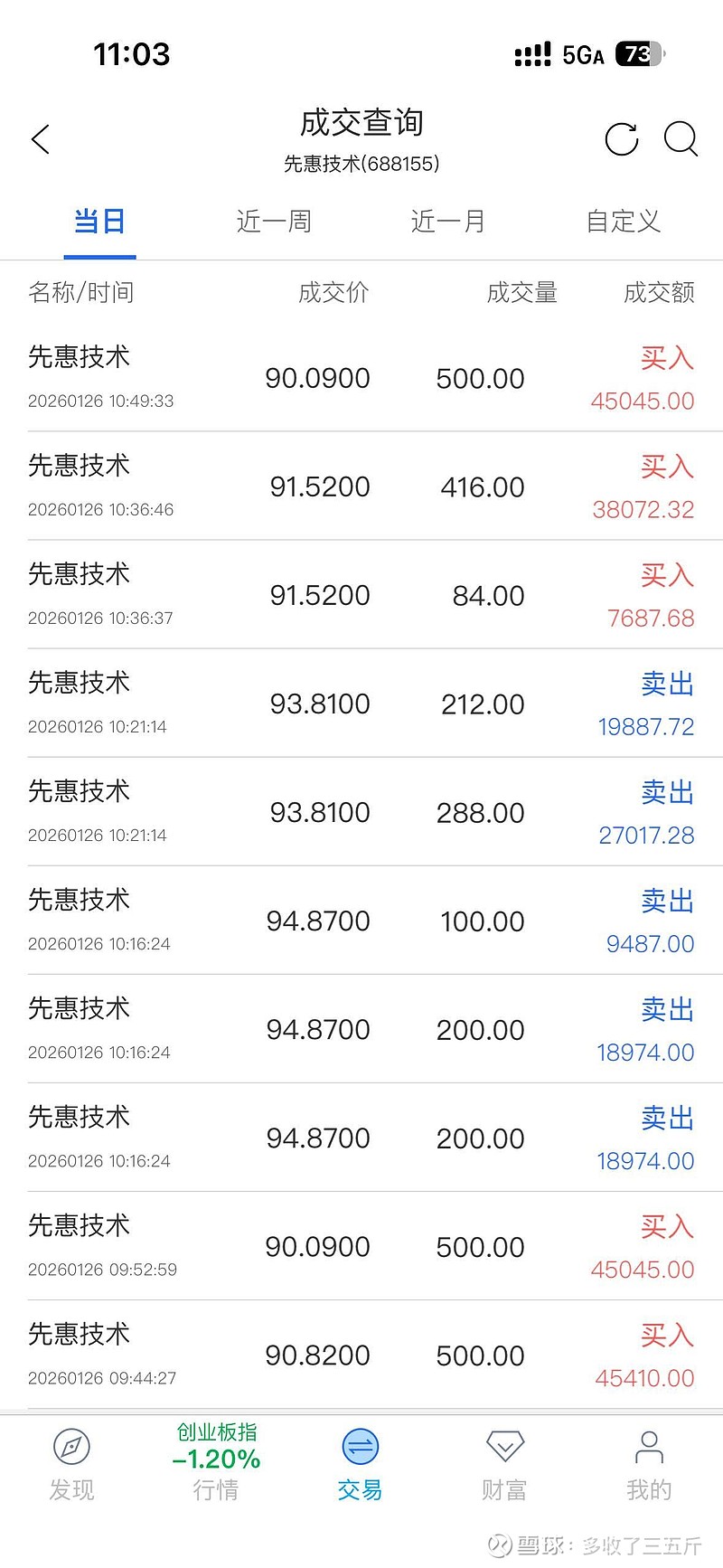Image resolution: width=723 pixels, height=1568 pixels.
Task: Select the 当日 tab
Action: 99,222
